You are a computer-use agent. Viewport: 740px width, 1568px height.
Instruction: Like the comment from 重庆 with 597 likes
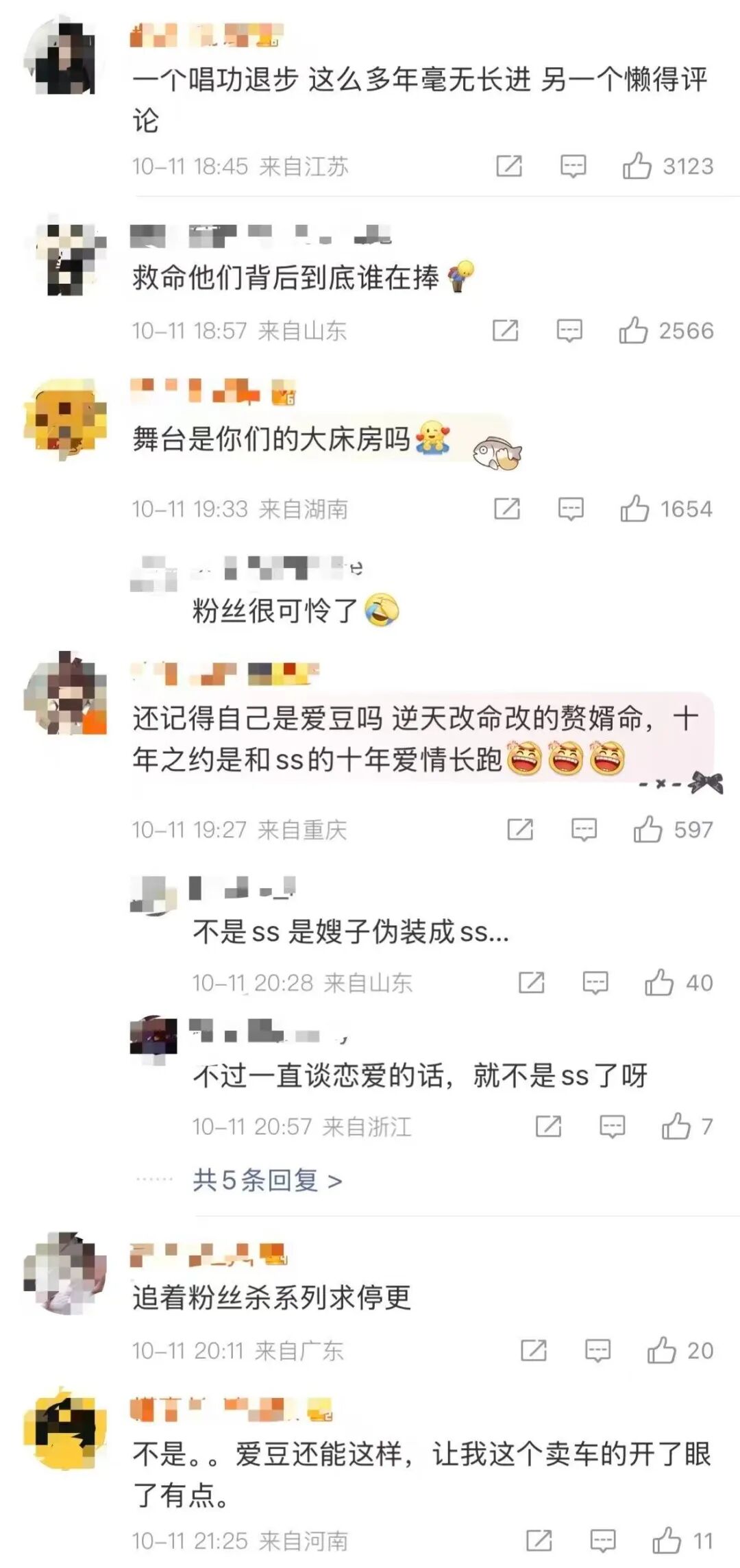647,829
